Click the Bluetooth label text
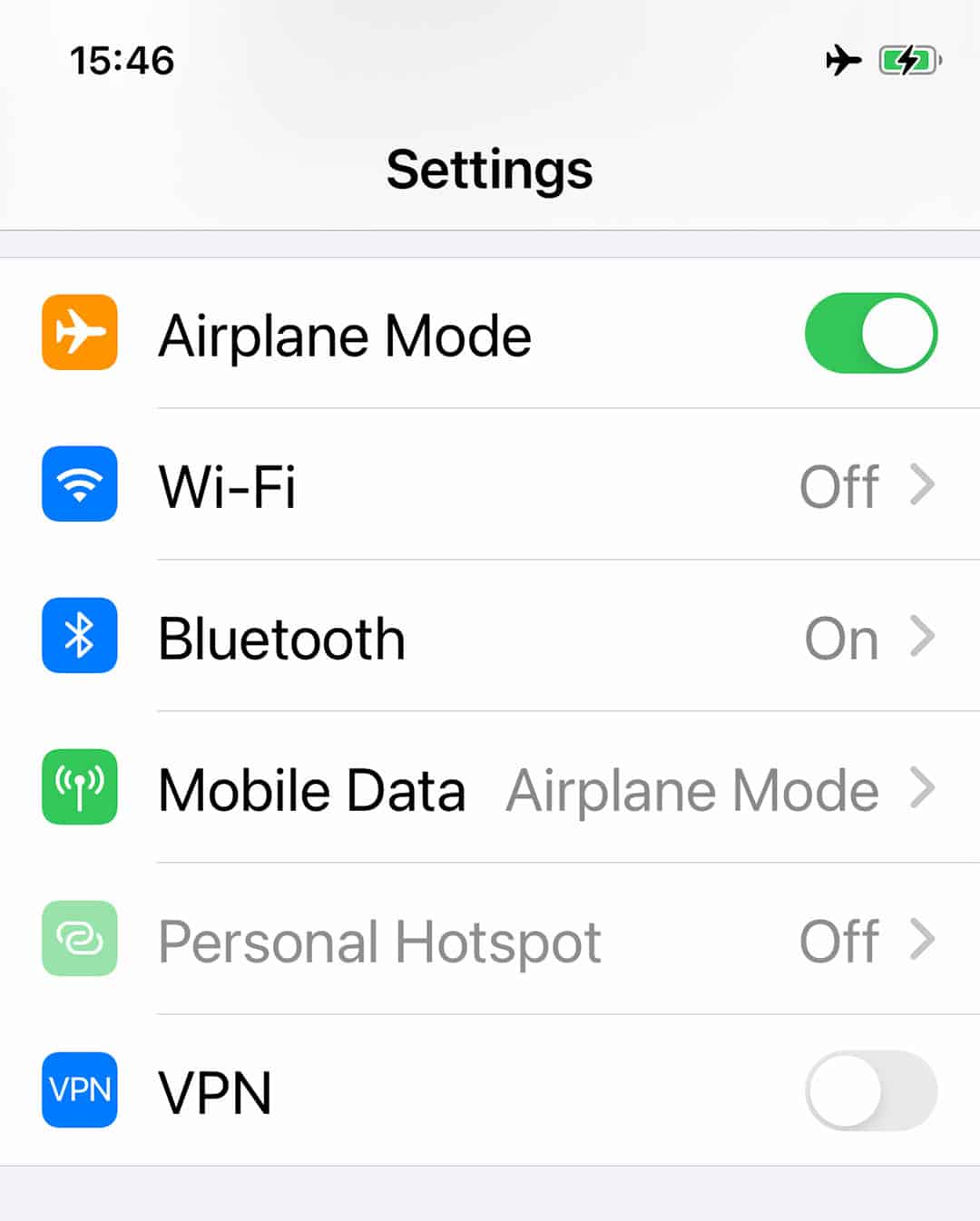Screen dimensions: 980x1221 coord(280,637)
